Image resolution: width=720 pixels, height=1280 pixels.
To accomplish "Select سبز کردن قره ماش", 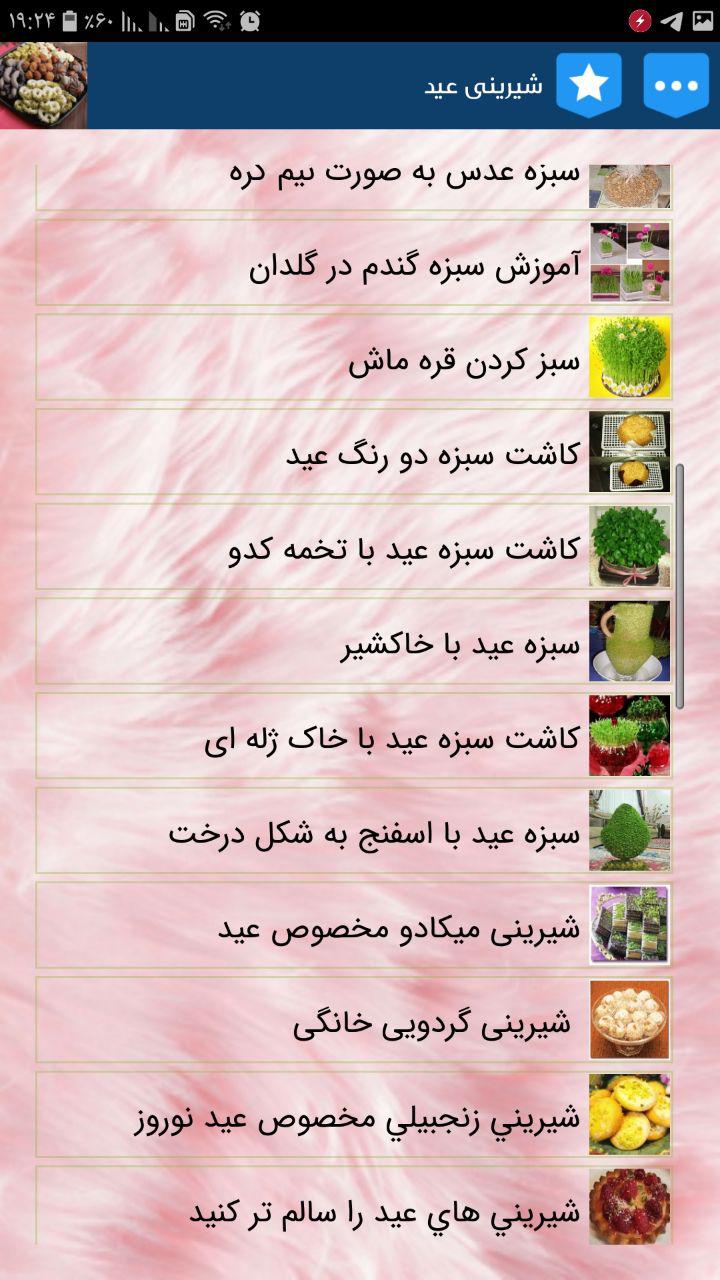I will [x=354, y=358].
